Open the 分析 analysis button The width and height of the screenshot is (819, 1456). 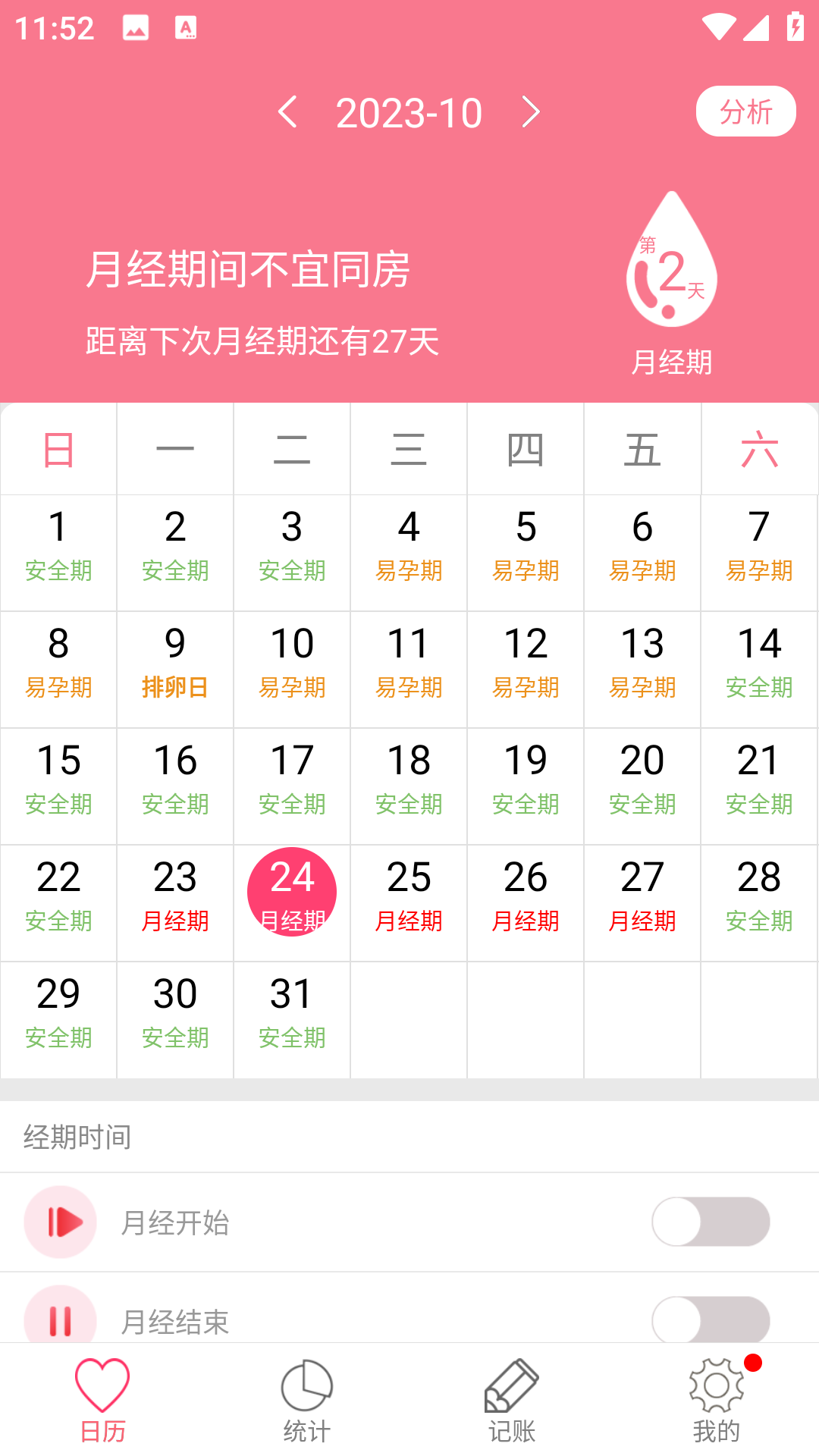(x=745, y=111)
